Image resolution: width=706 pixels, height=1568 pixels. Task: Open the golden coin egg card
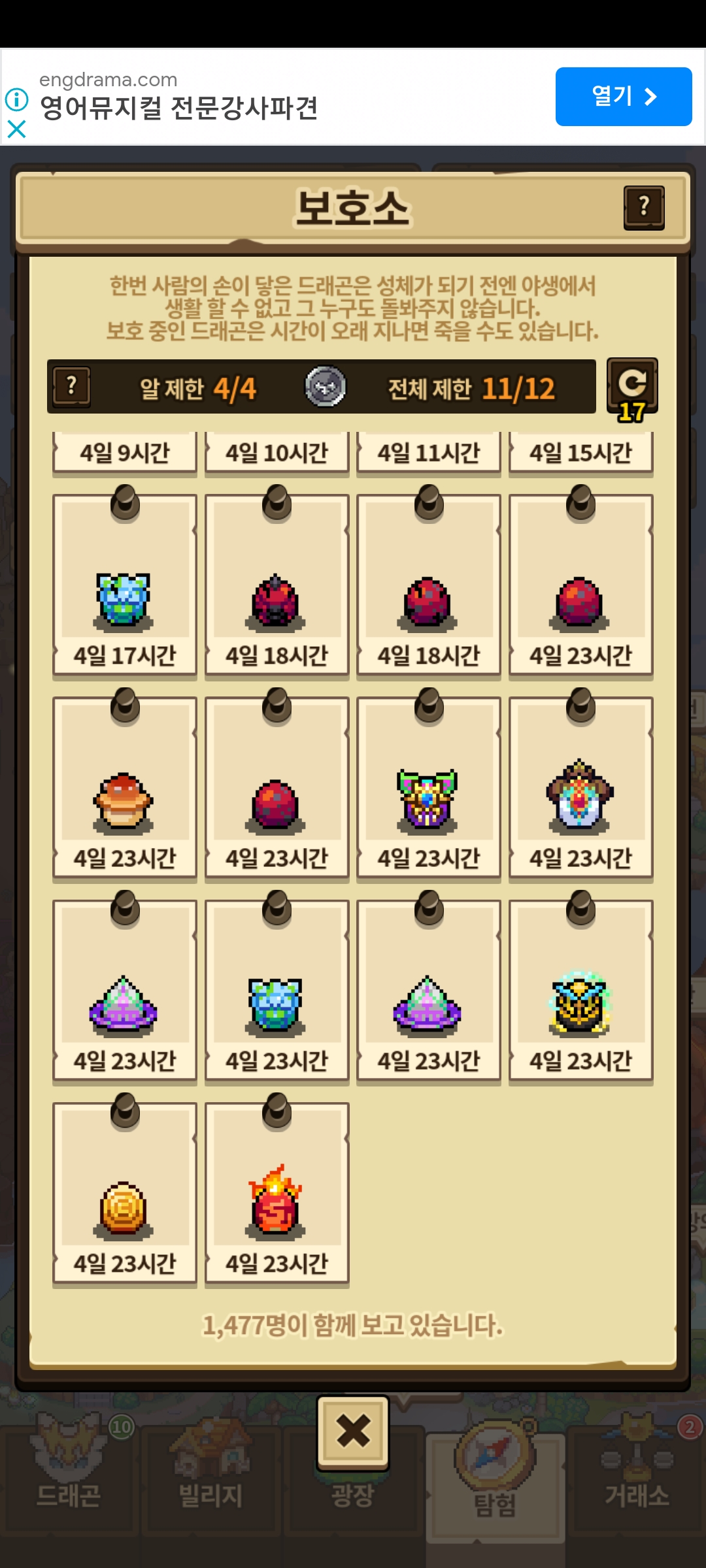[x=124, y=1192]
